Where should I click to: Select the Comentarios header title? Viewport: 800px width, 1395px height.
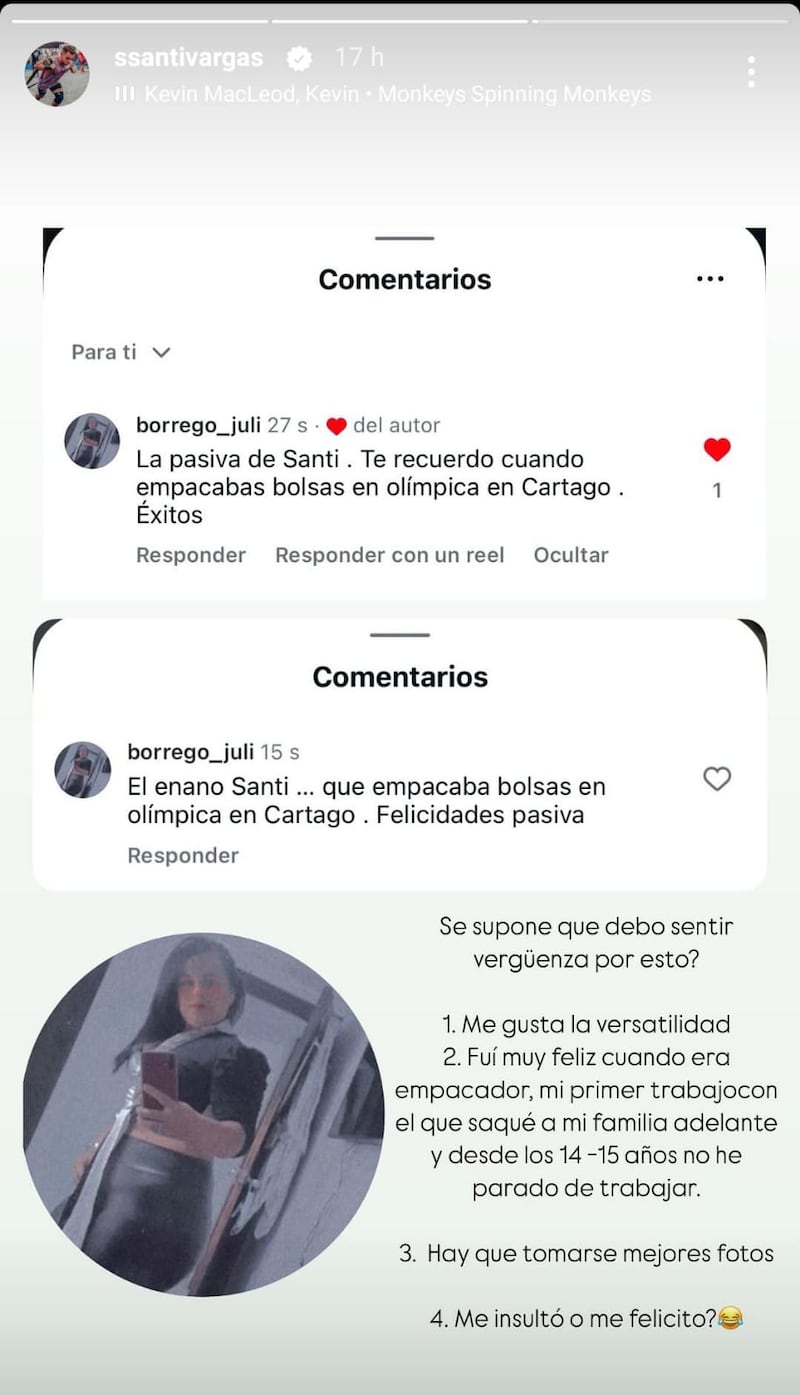(404, 278)
